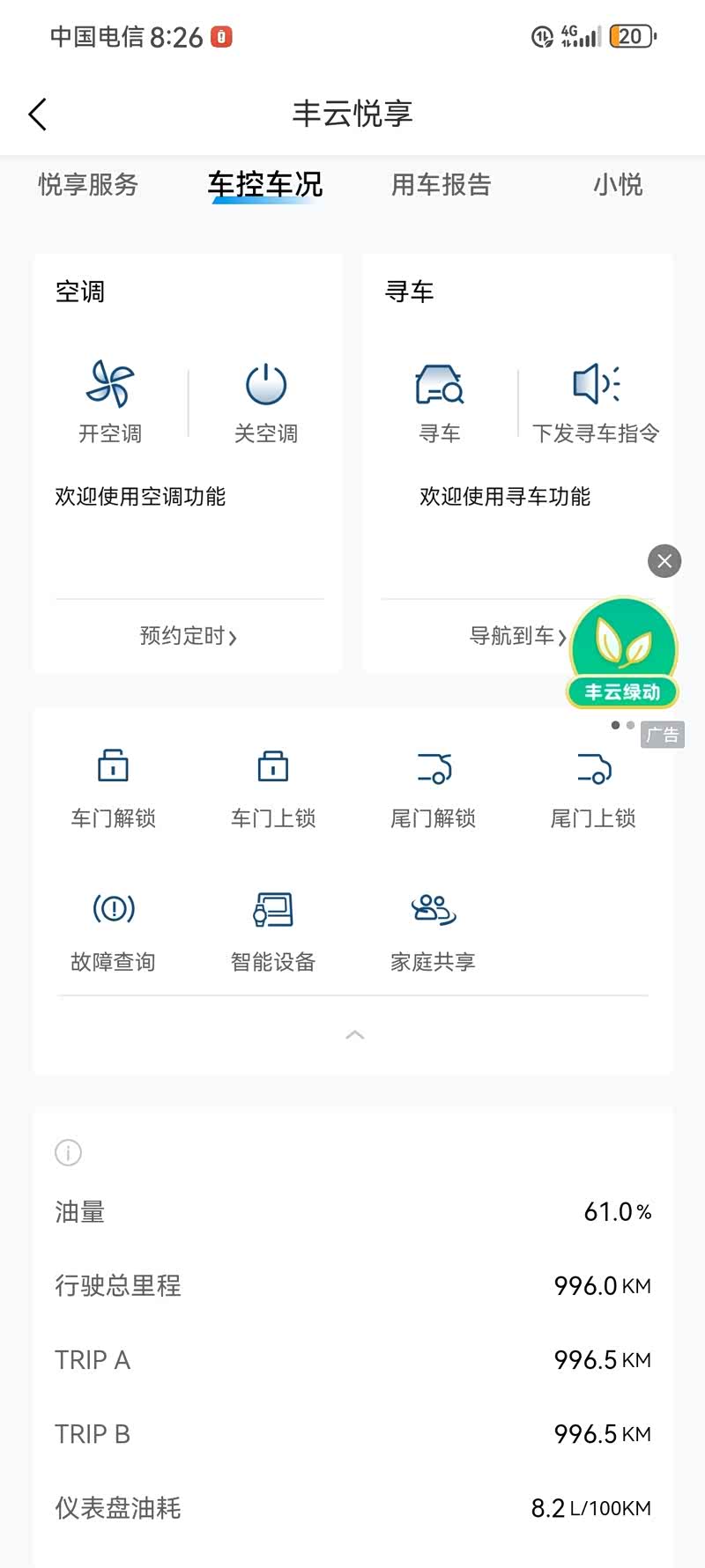Switch to the 用车报告 tab

441,185
